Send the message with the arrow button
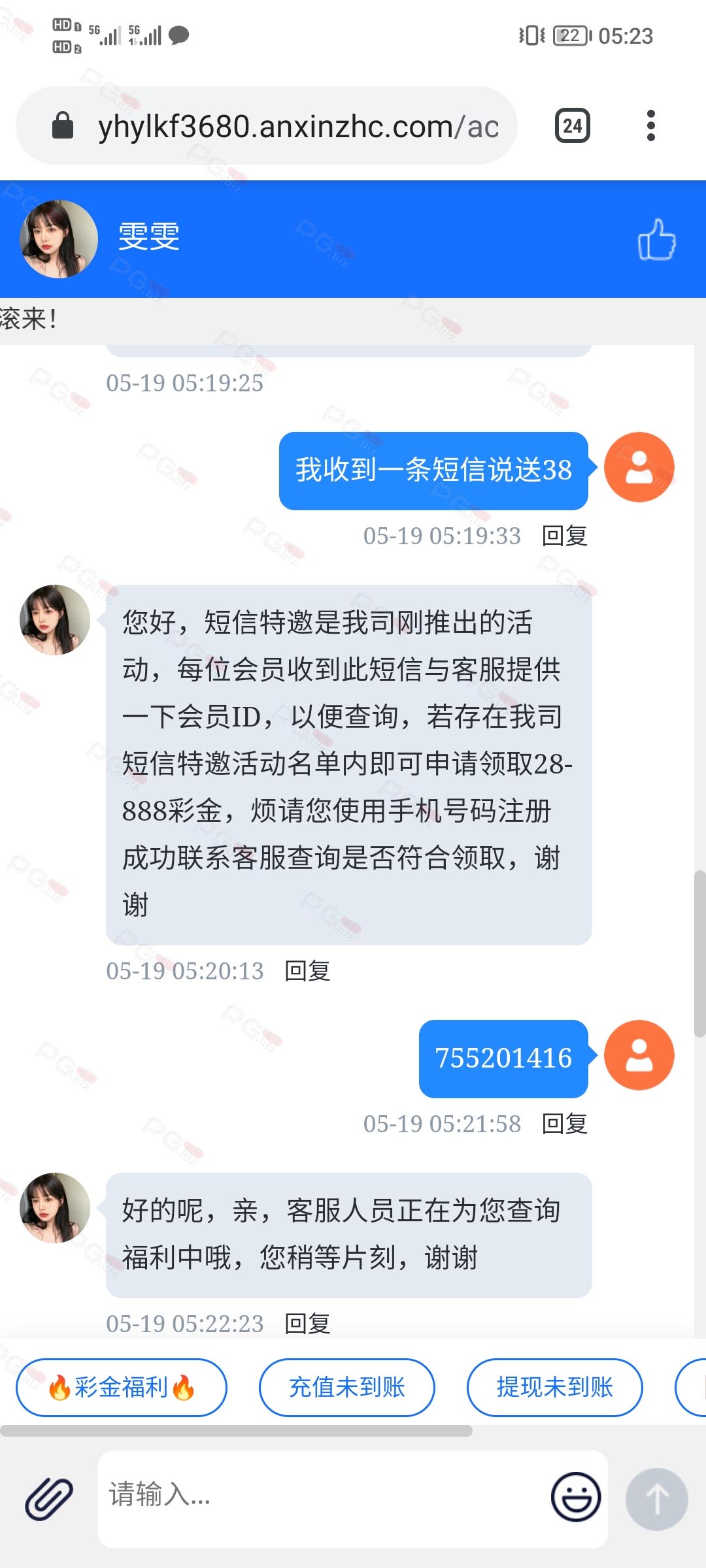 pos(657,1499)
